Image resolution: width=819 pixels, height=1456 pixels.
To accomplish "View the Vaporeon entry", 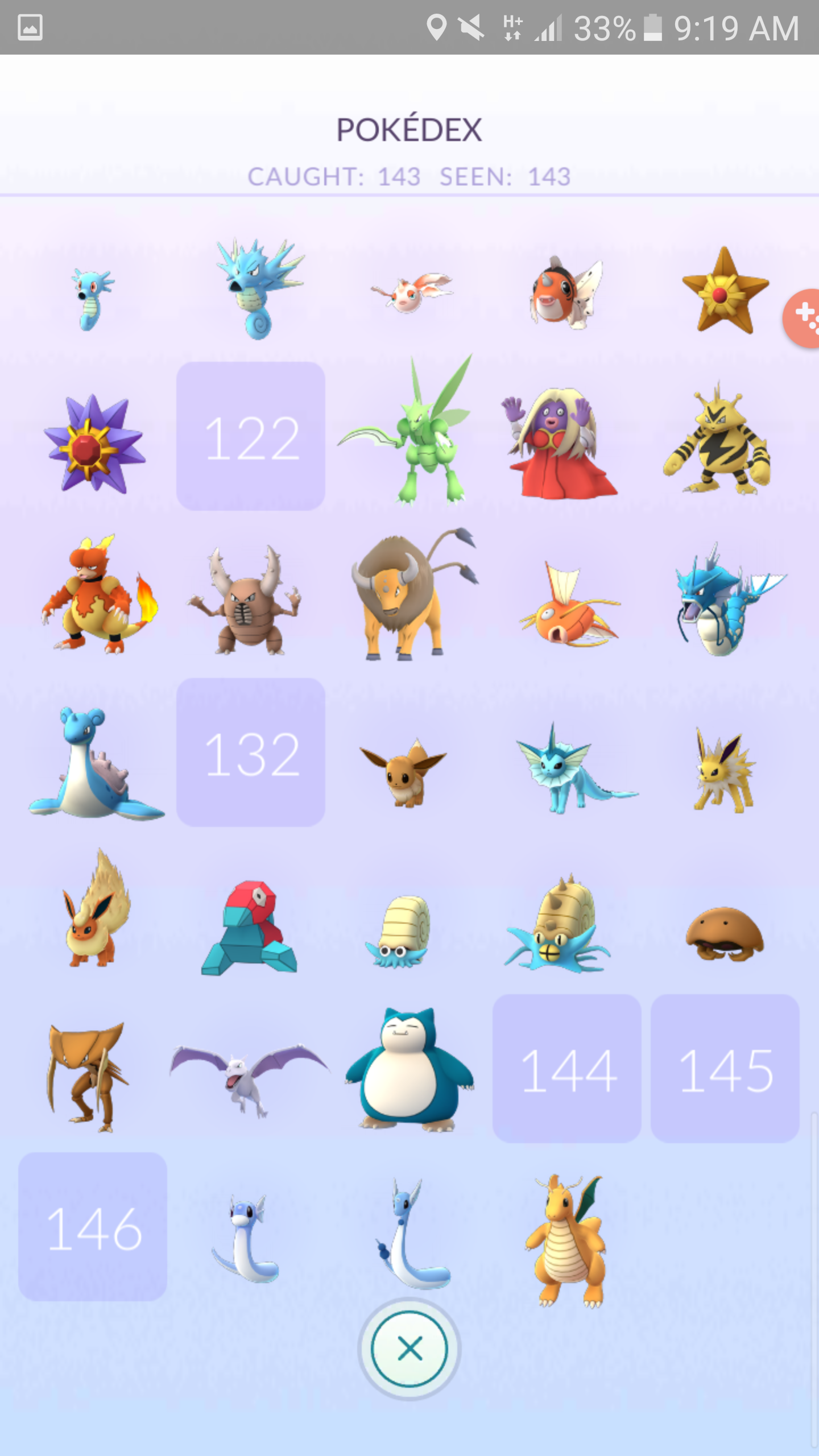I will (576, 768).
